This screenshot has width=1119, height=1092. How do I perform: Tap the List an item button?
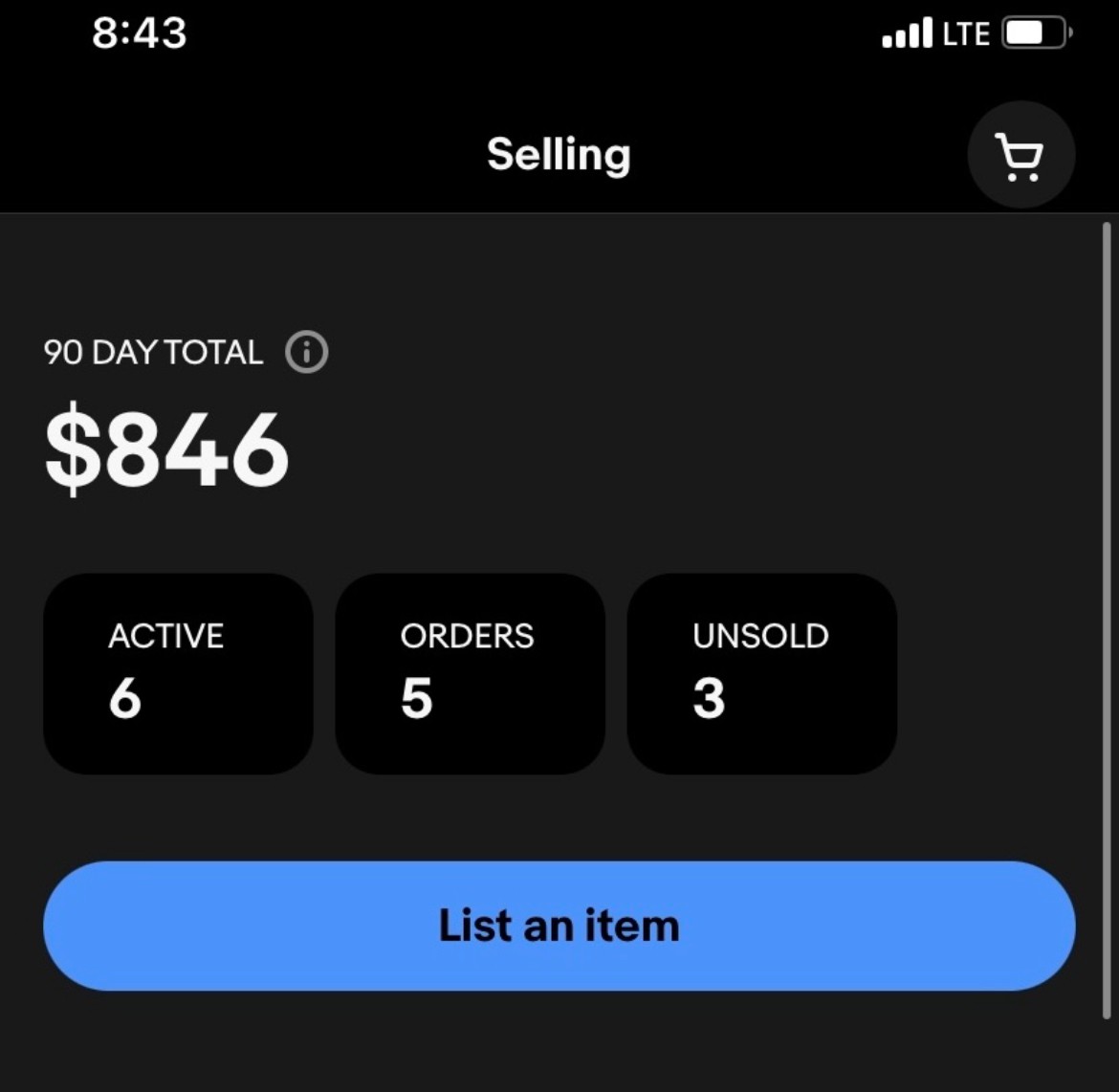click(559, 926)
